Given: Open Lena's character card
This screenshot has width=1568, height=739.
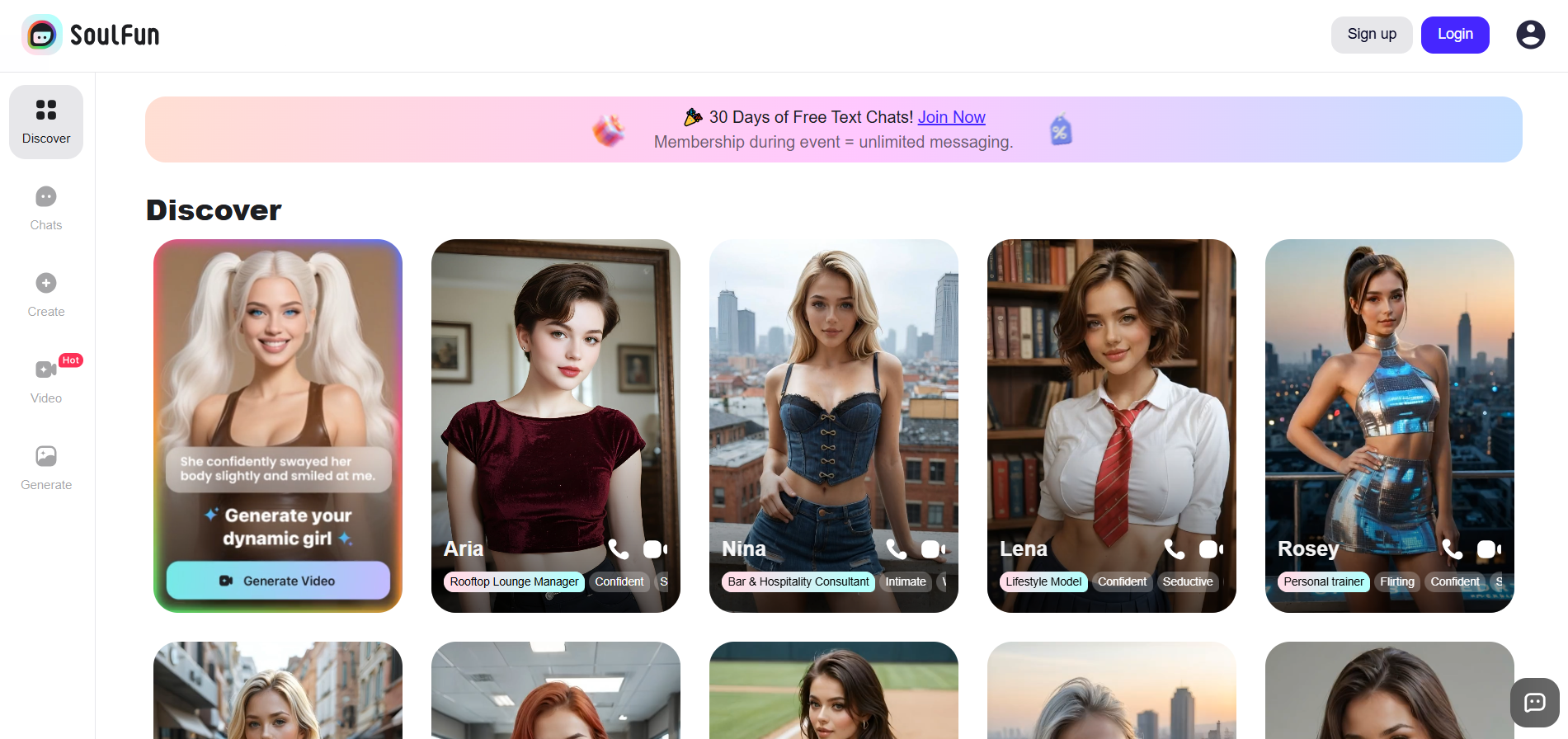Looking at the screenshot, I should [x=1111, y=396].
